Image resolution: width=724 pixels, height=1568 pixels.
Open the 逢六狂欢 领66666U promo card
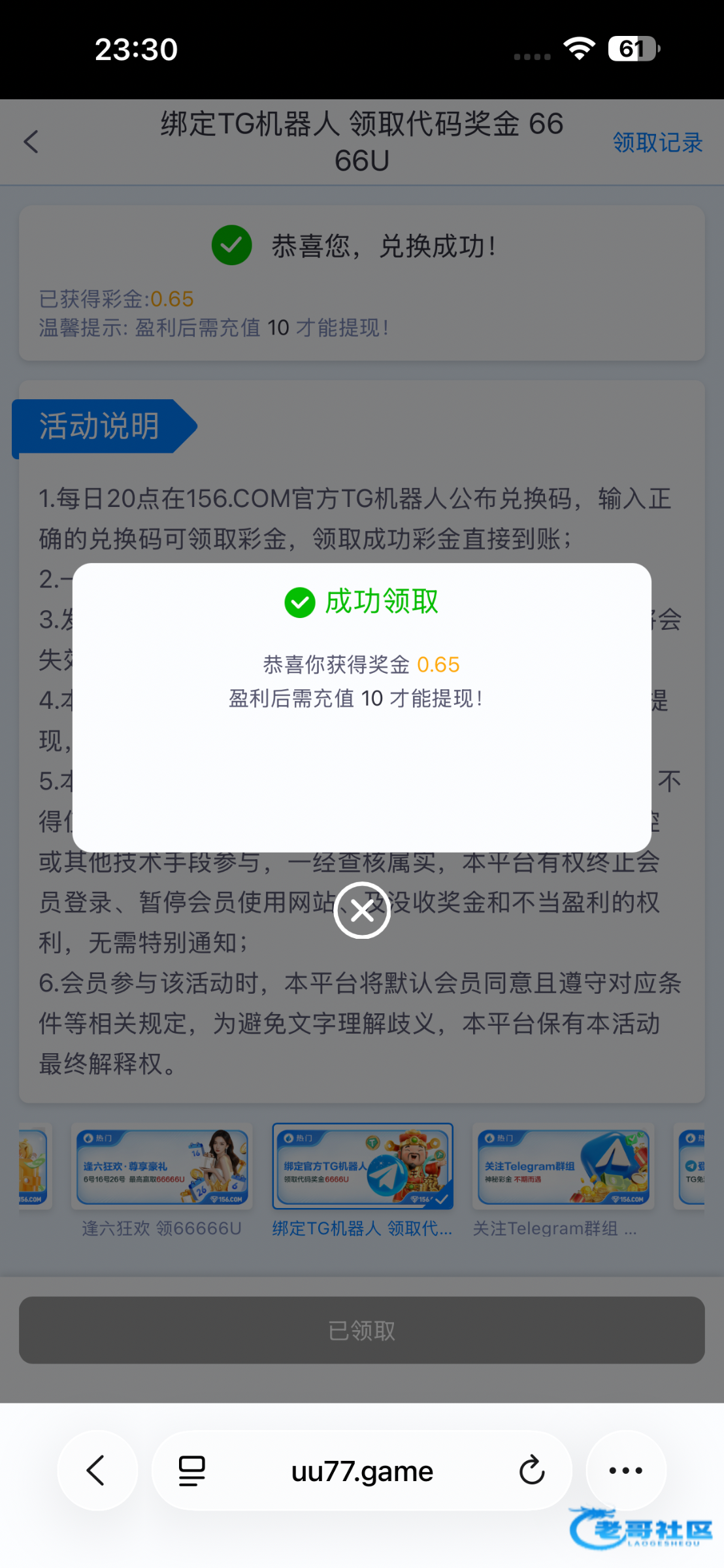(161, 1168)
